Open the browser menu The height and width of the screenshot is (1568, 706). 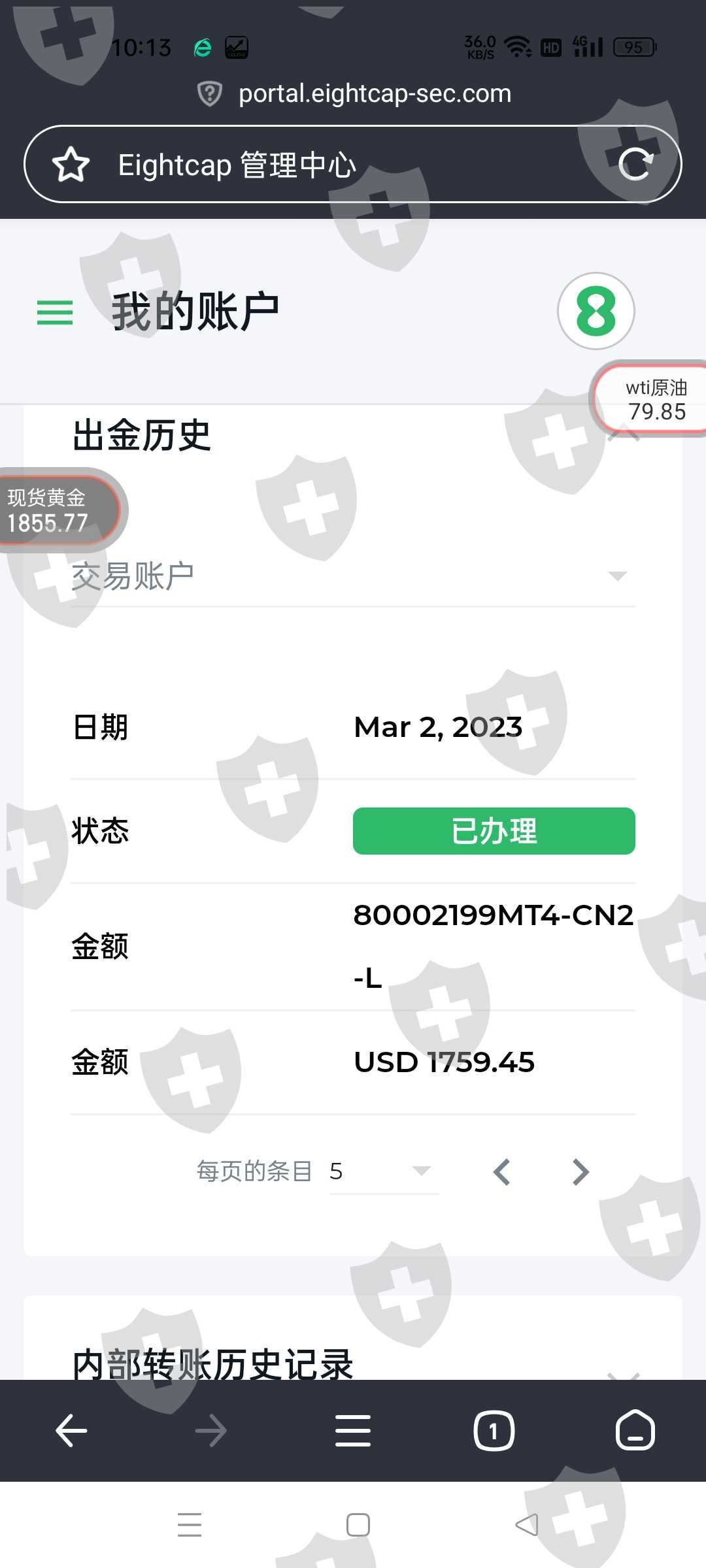tap(353, 1431)
